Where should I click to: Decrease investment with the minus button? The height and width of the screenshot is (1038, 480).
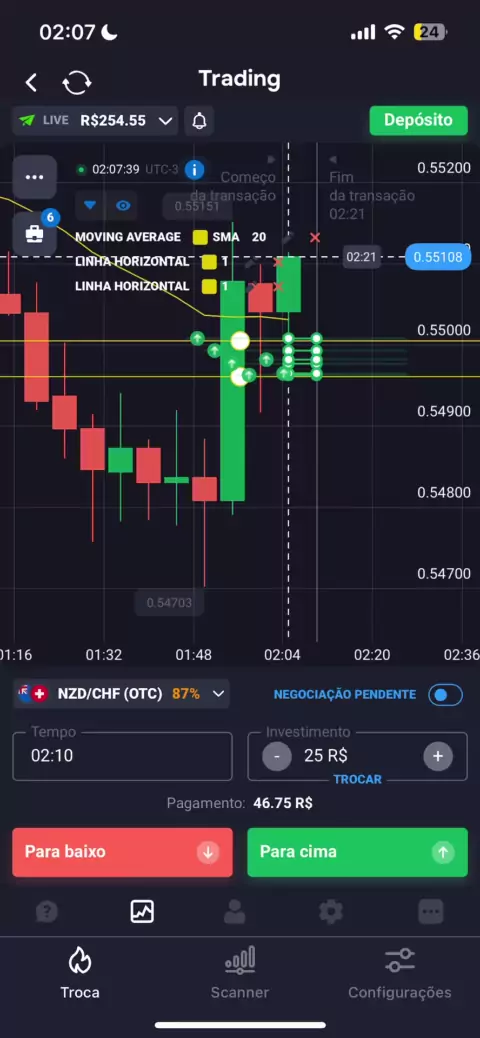click(277, 756)
